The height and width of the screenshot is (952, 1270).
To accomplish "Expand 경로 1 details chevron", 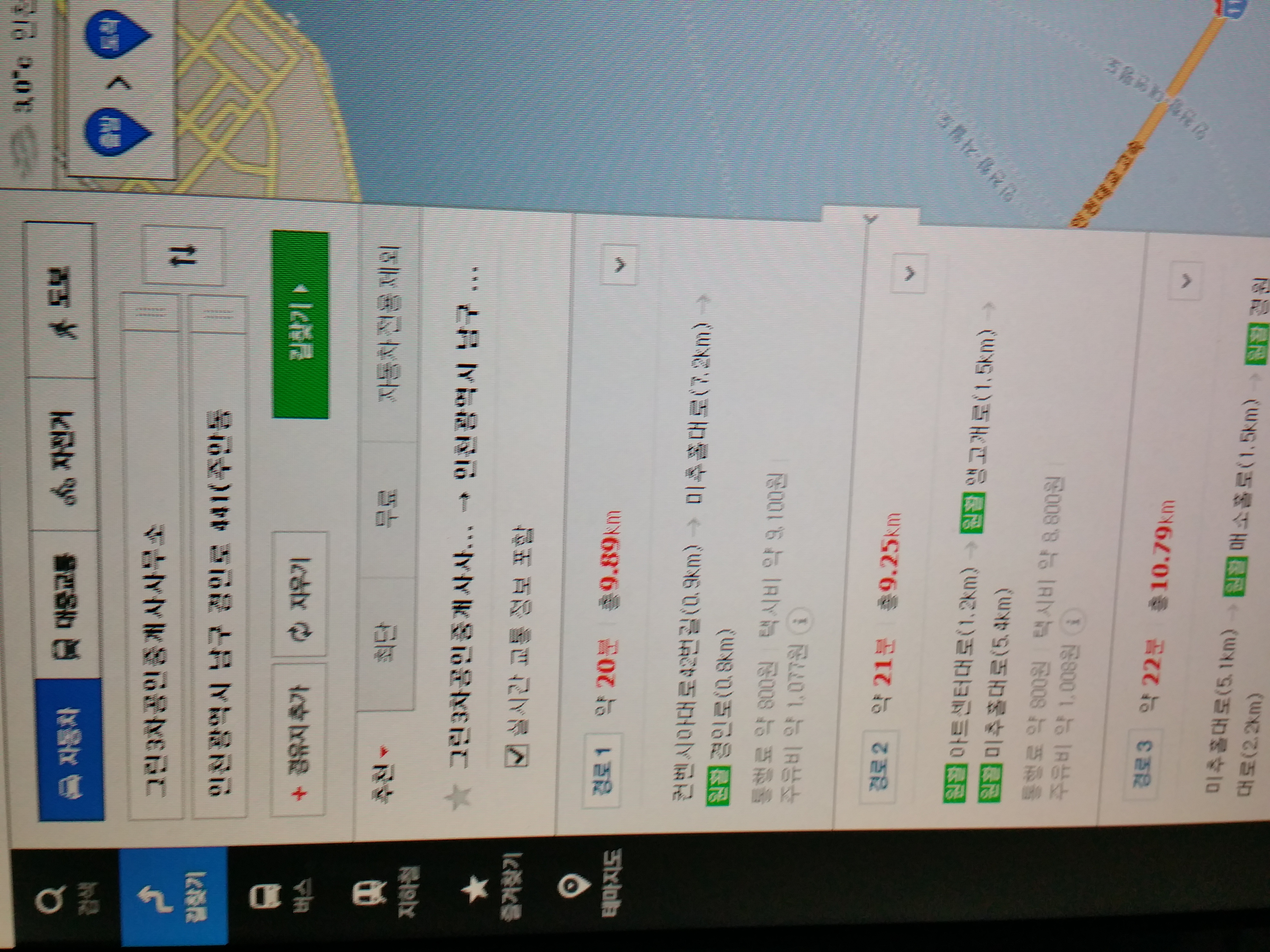I will (x=619, y=266).
